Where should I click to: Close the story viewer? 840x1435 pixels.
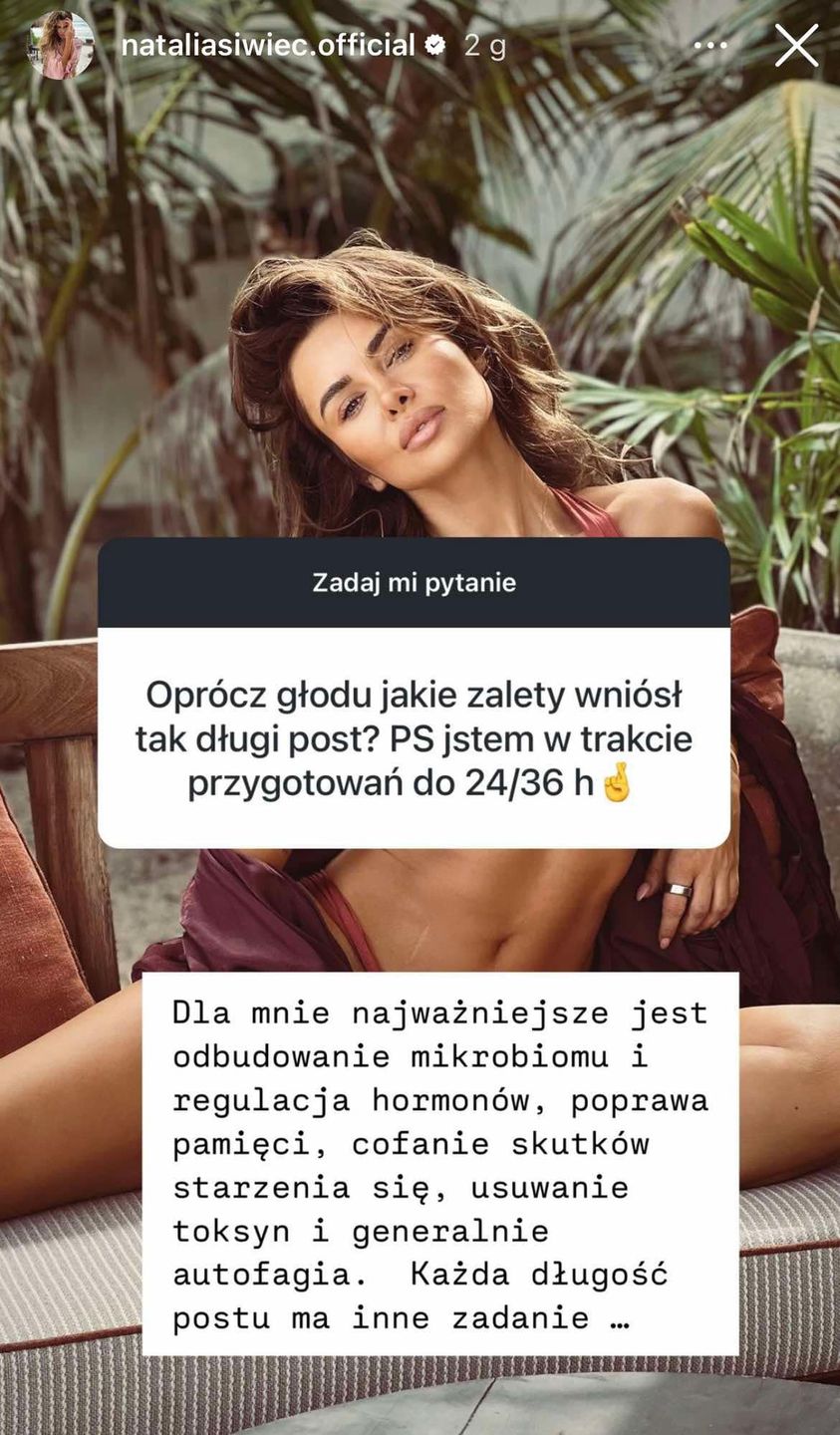(796, 46)
